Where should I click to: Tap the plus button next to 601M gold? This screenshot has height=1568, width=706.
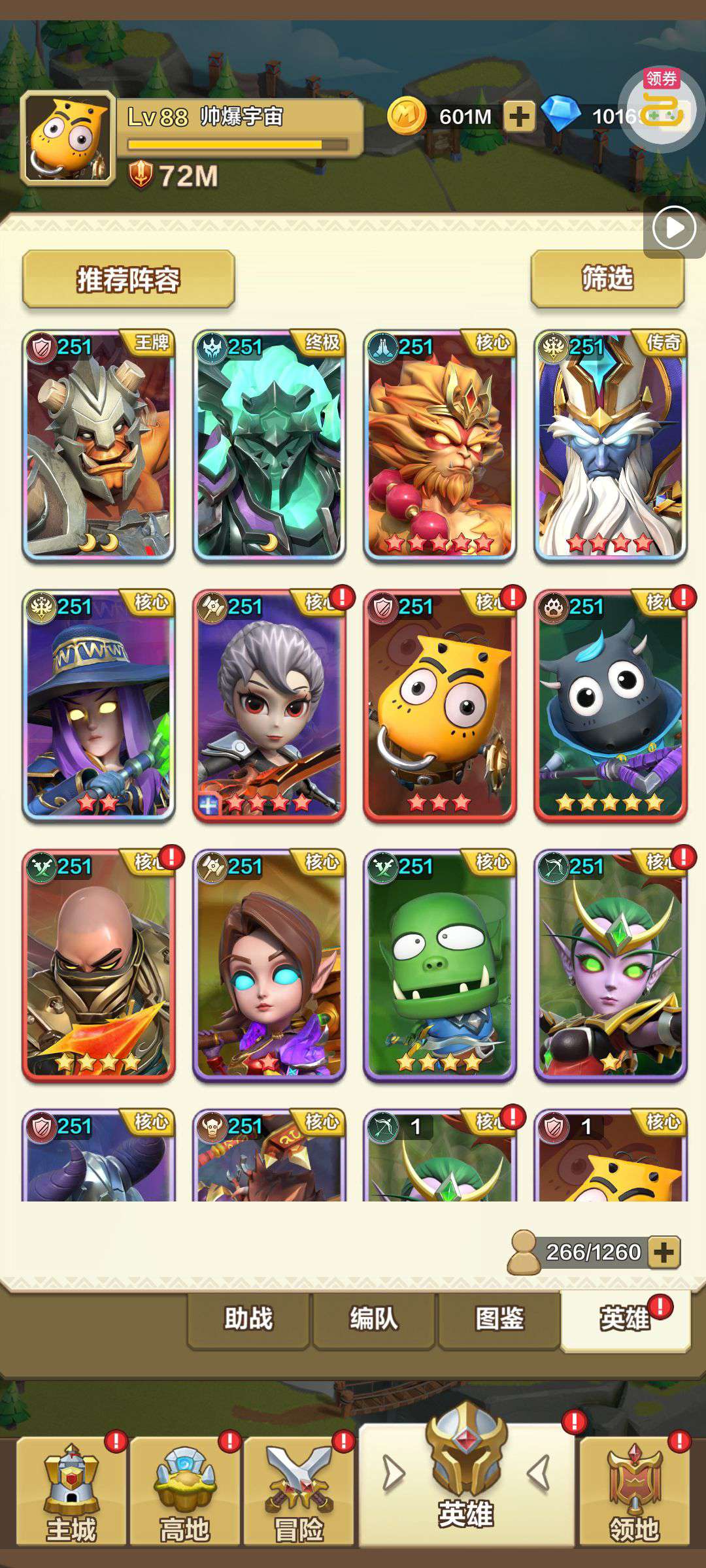[519, 116]
